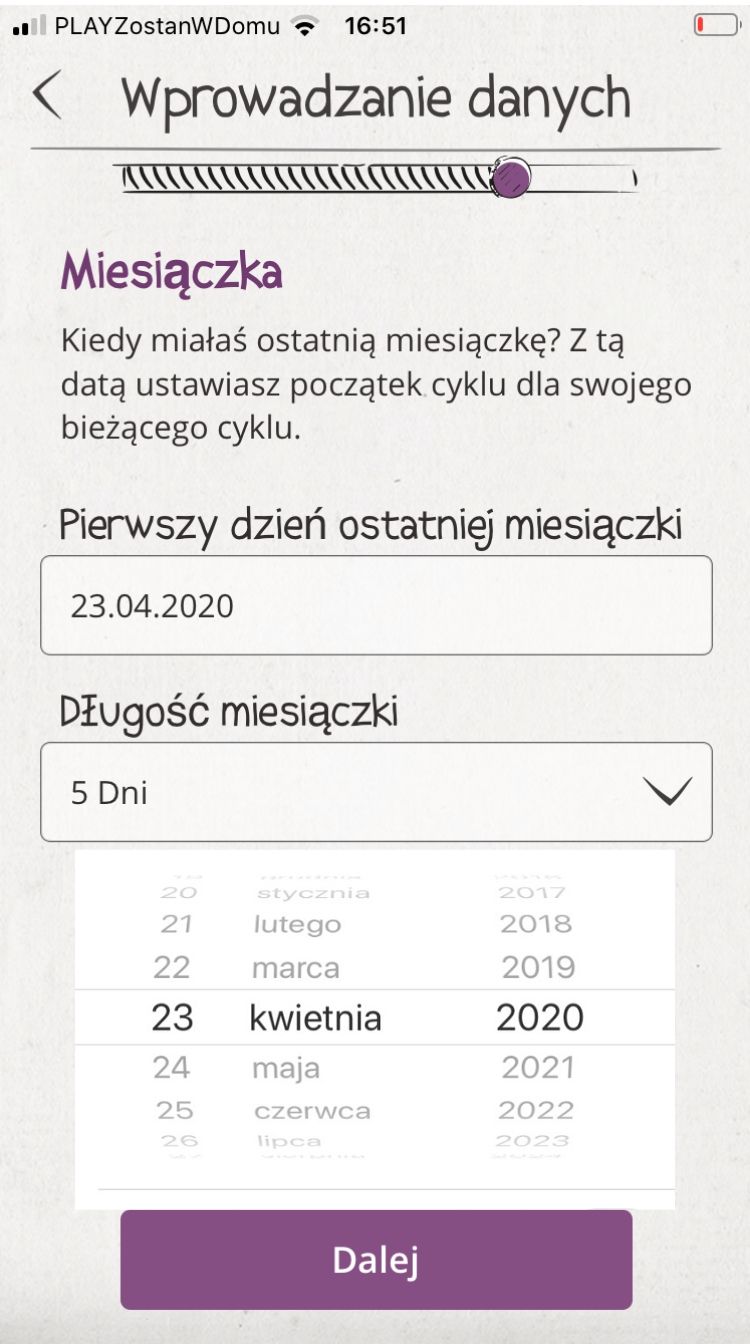This screenshot has width=750, height=1344.
Task: Choose month marca in the picker
Action: [x=296, y=968]
